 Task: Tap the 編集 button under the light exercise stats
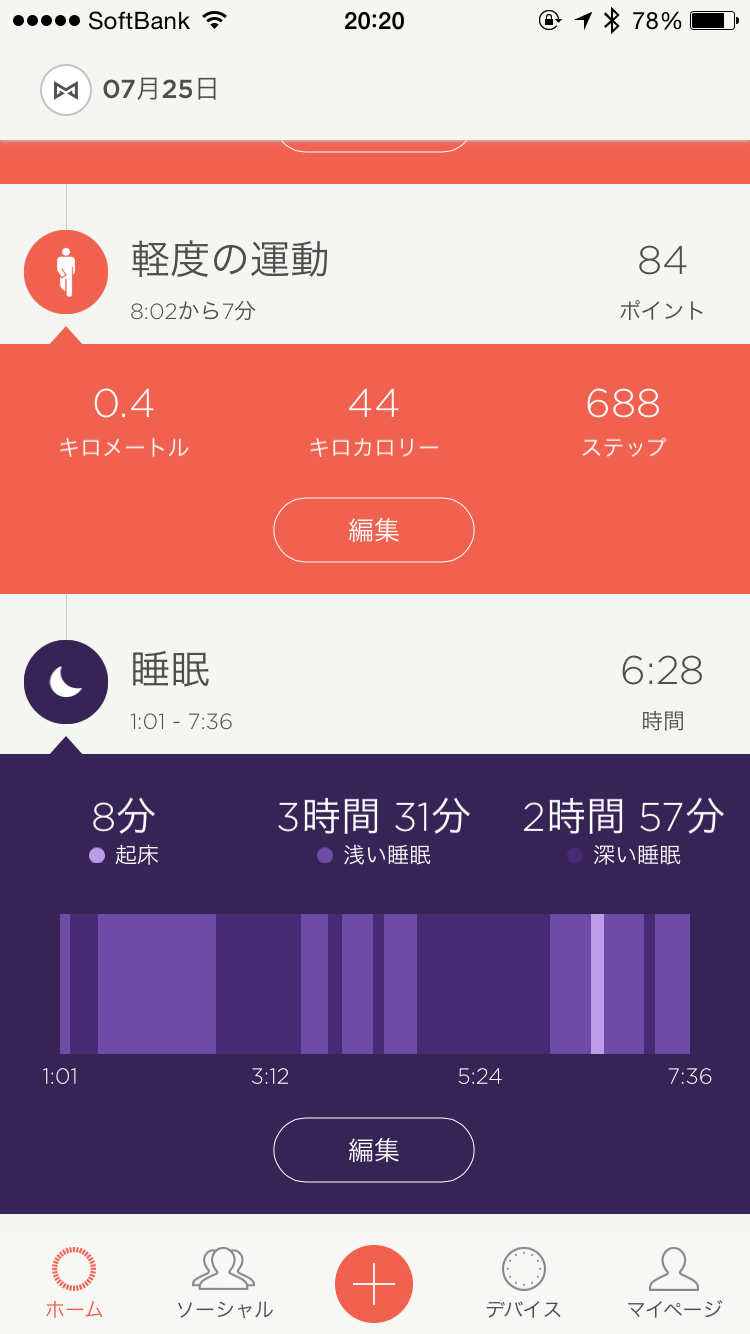pyautogui.click(x=374, y=530)
